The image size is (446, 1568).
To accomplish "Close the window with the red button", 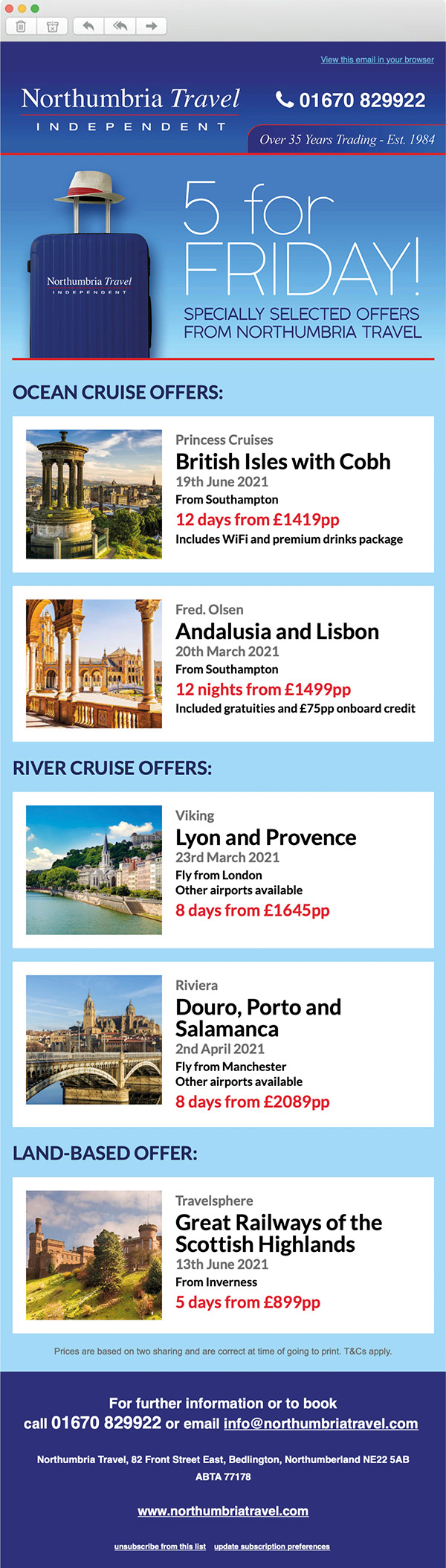I will (10, 8).
